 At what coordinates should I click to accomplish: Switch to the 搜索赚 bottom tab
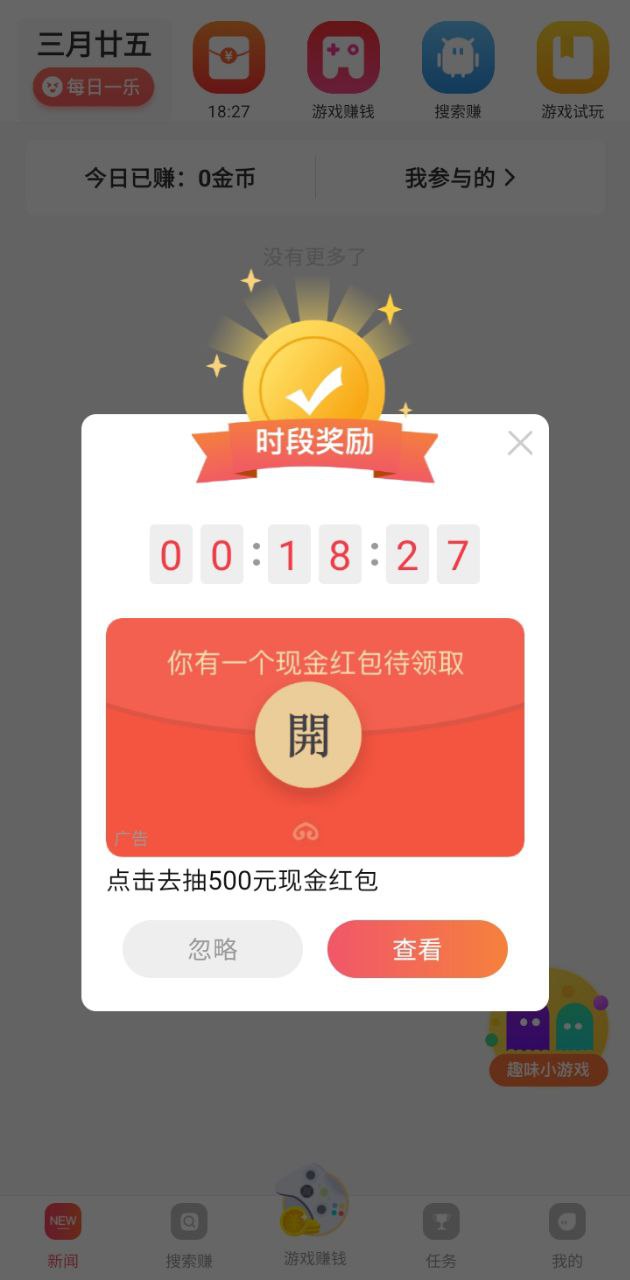pyautogui.click(x=189, y=1235)
